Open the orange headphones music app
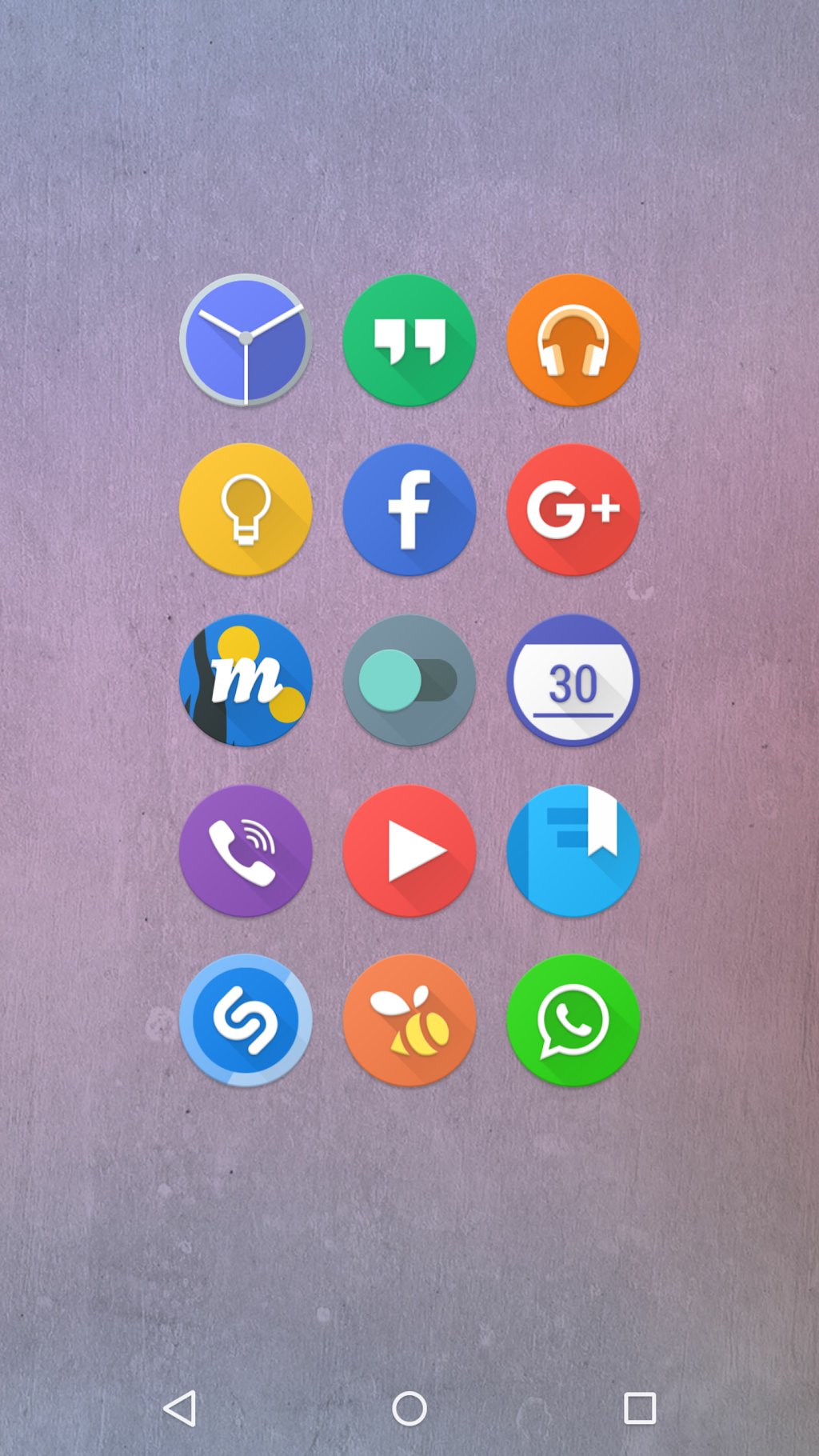819x1456 pixels. pyautogui.click(x=573, y=340)
